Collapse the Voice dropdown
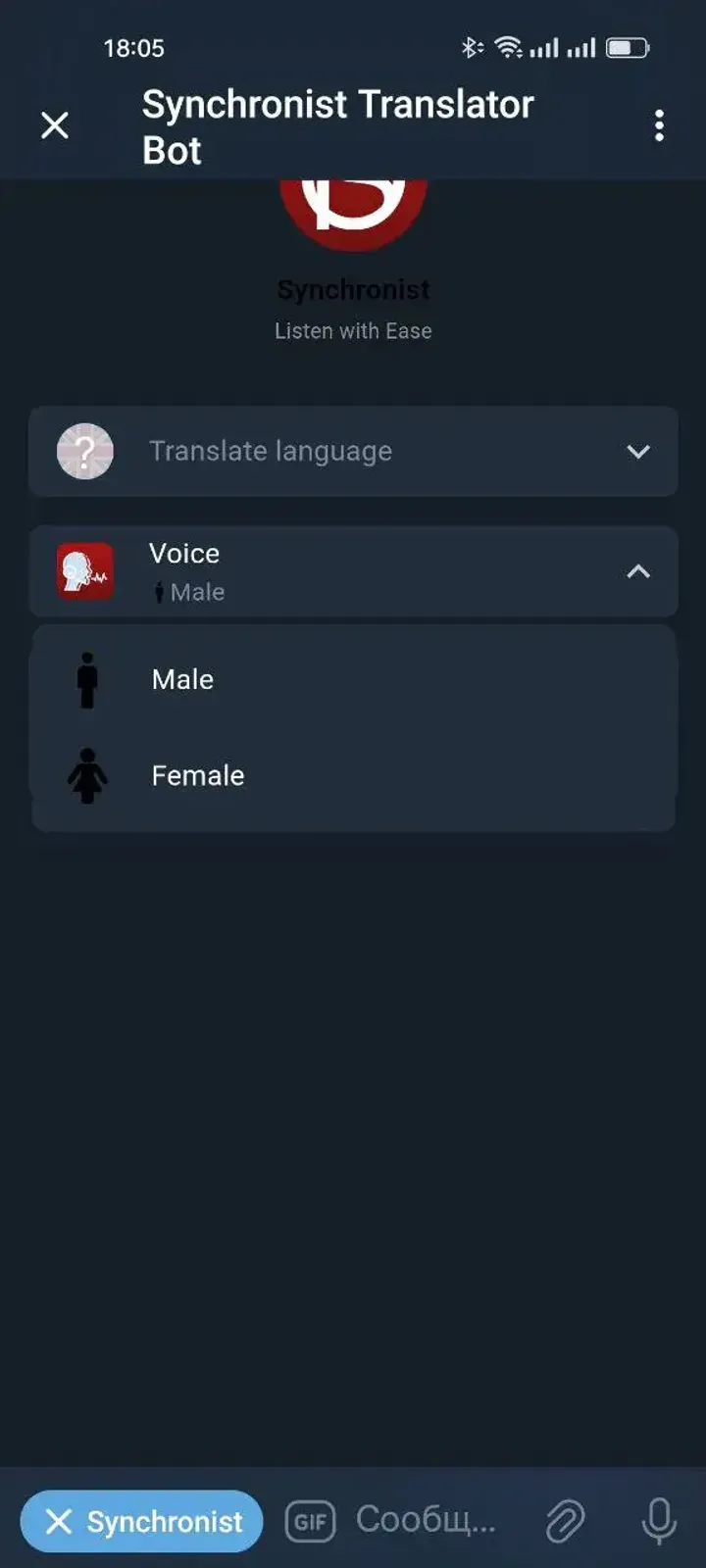 637,571
